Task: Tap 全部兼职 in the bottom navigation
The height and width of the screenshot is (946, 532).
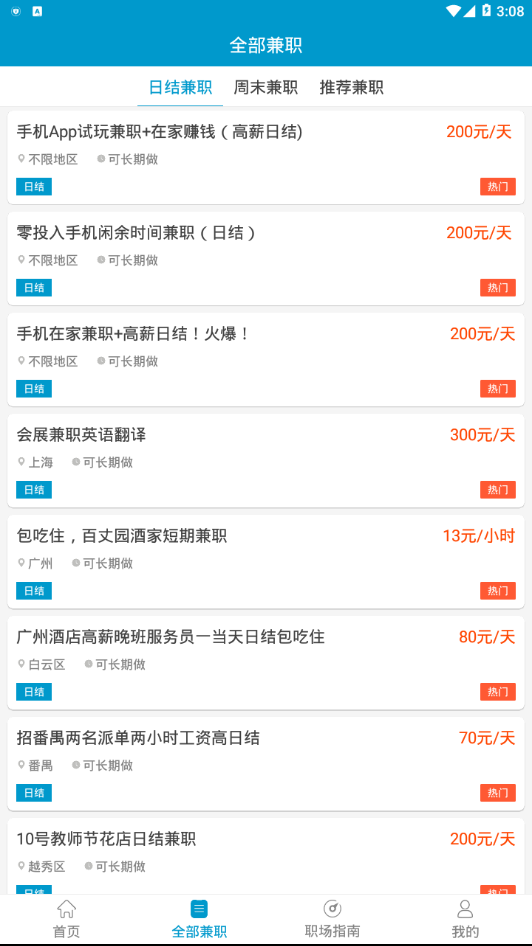Action: pos(199,919)
